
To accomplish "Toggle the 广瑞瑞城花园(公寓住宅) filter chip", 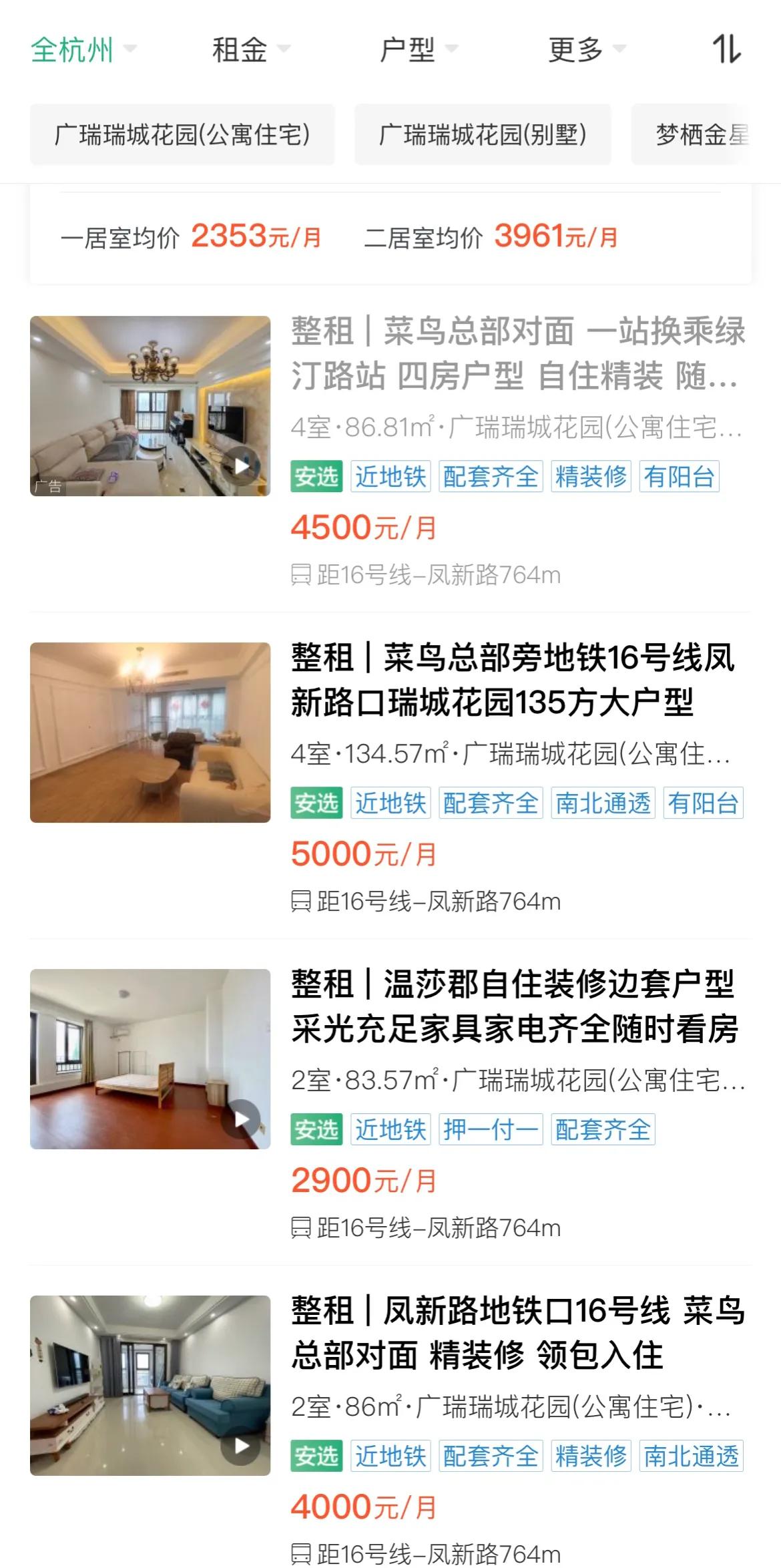I will tap(182, 133).
